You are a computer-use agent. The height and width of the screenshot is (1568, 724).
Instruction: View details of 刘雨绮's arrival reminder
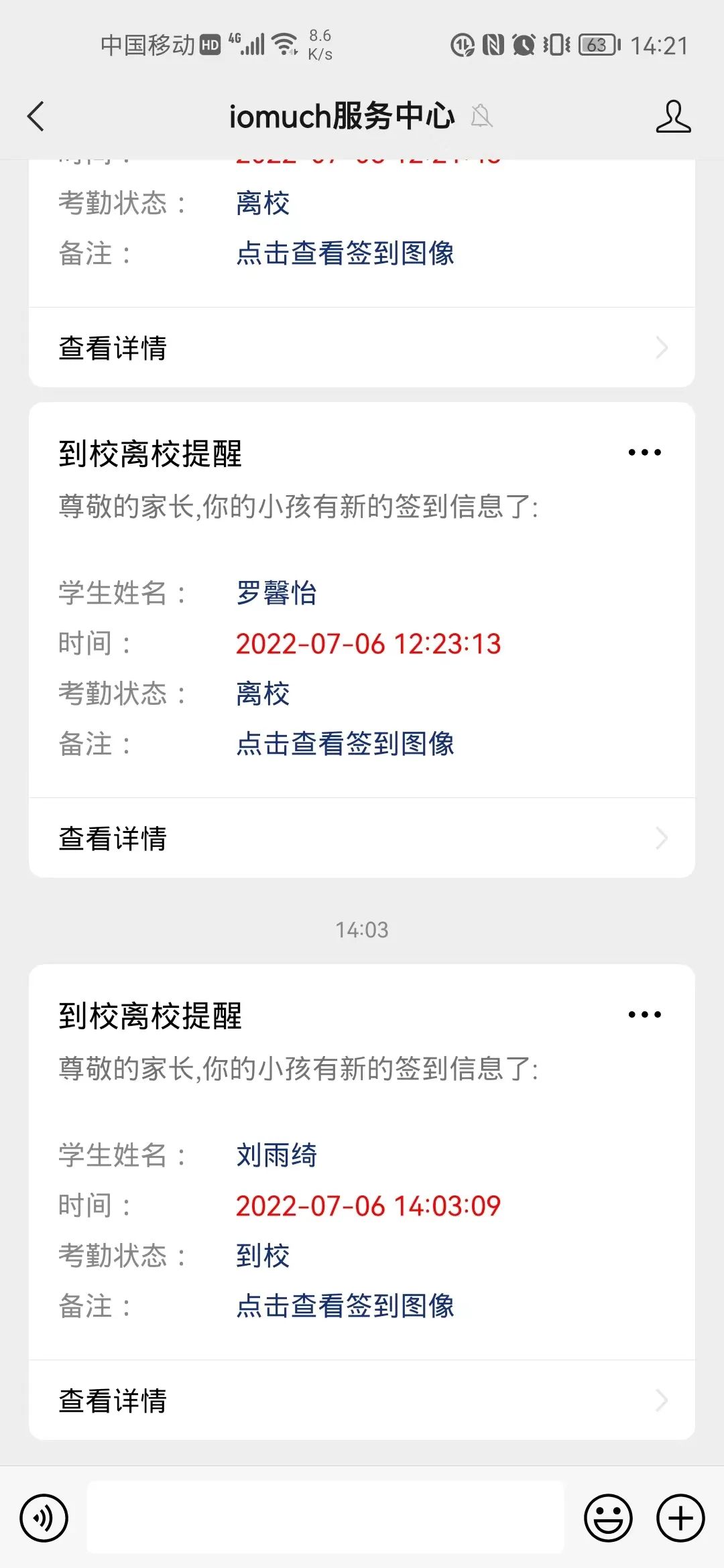pos(362,1400)
